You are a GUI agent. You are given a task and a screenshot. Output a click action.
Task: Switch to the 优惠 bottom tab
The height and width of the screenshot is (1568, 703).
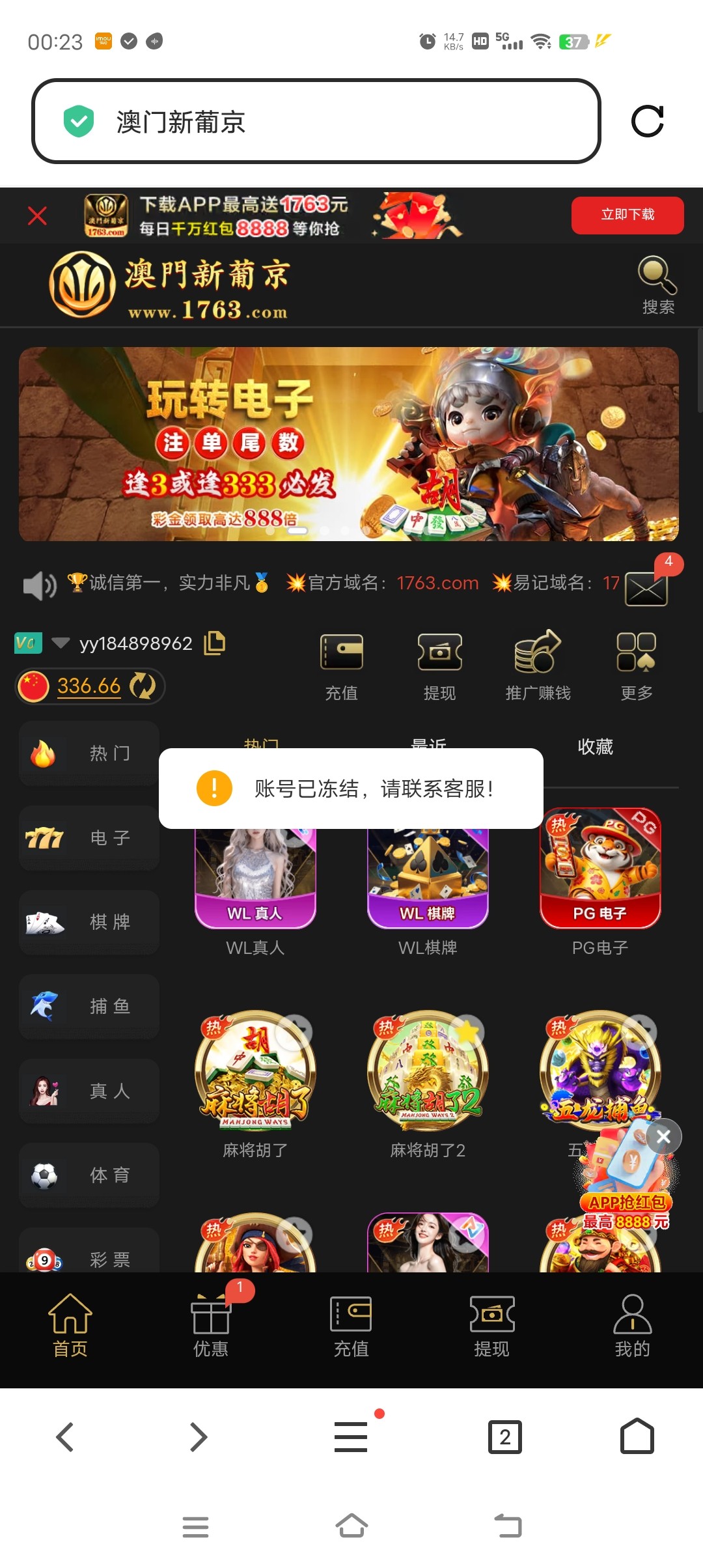(x=211, y=1326)
